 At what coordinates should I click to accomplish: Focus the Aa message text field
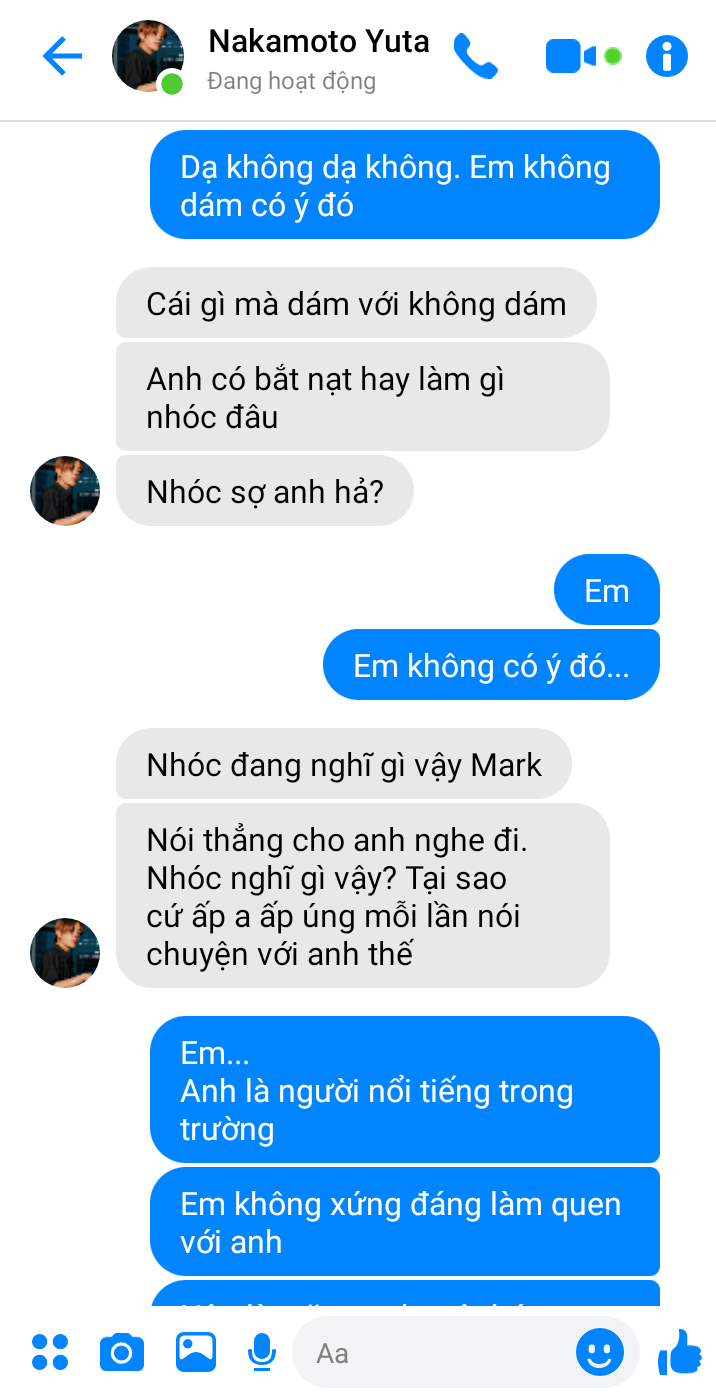click(430, 1352)
